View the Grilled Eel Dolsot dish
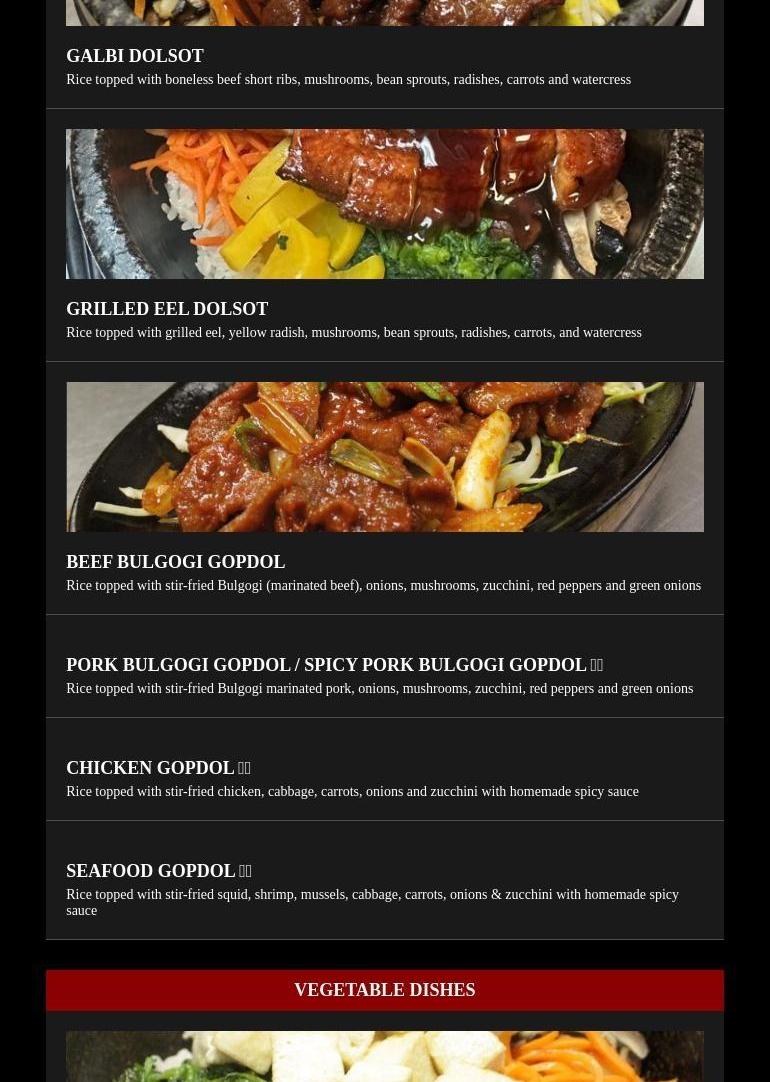Image resolution: width=770 pixels, height=1082 pixels. 167,310
